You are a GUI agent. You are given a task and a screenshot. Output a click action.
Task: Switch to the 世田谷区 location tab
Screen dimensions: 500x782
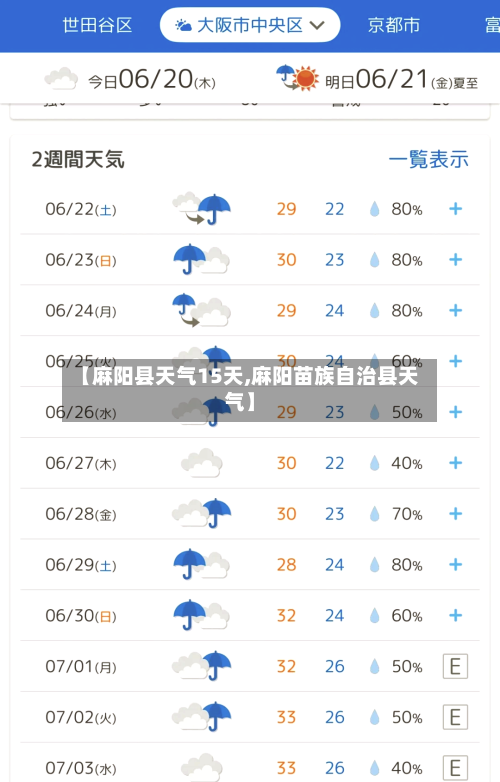pos(97,25)
